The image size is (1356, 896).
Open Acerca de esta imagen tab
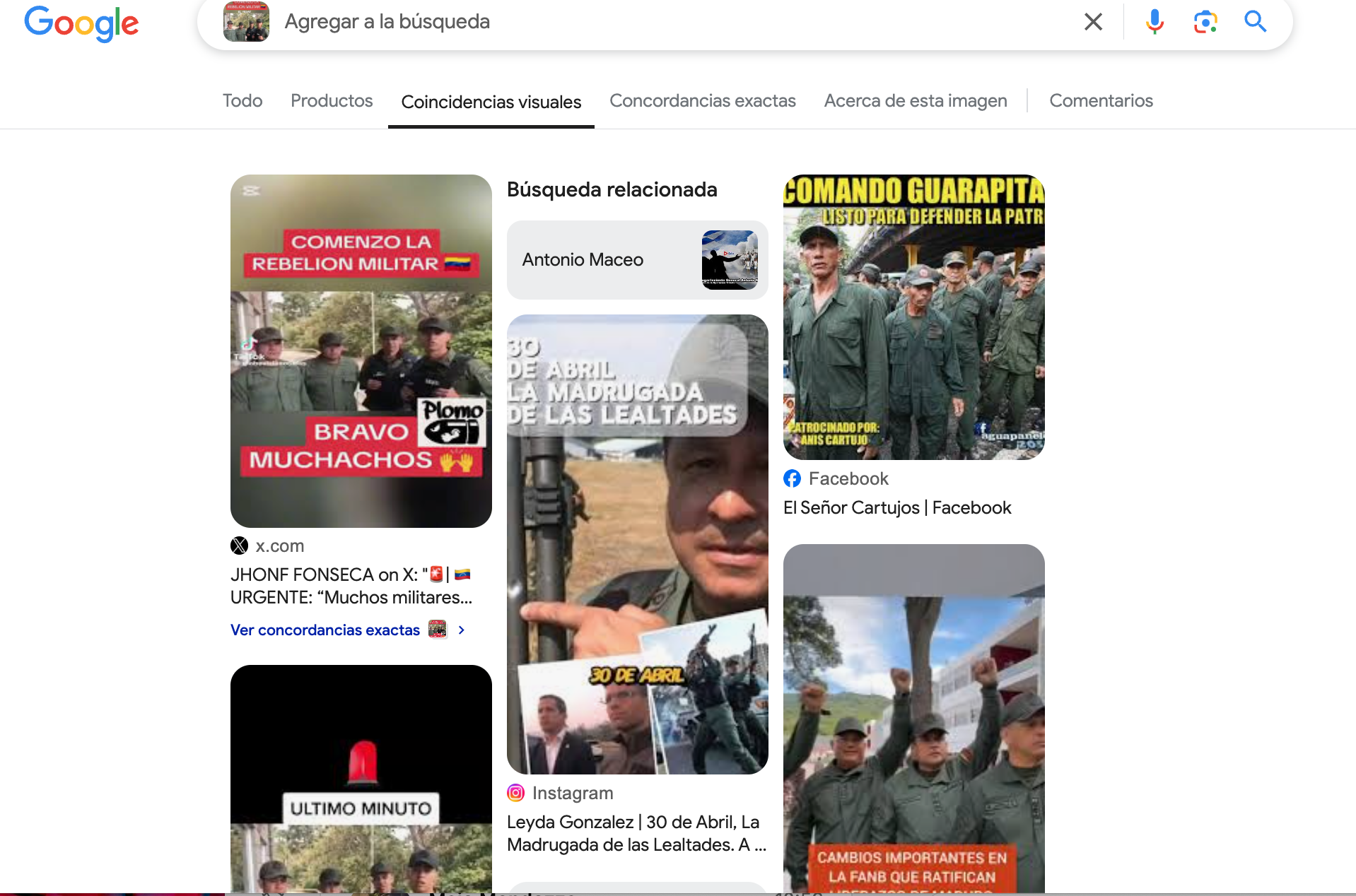915,101
